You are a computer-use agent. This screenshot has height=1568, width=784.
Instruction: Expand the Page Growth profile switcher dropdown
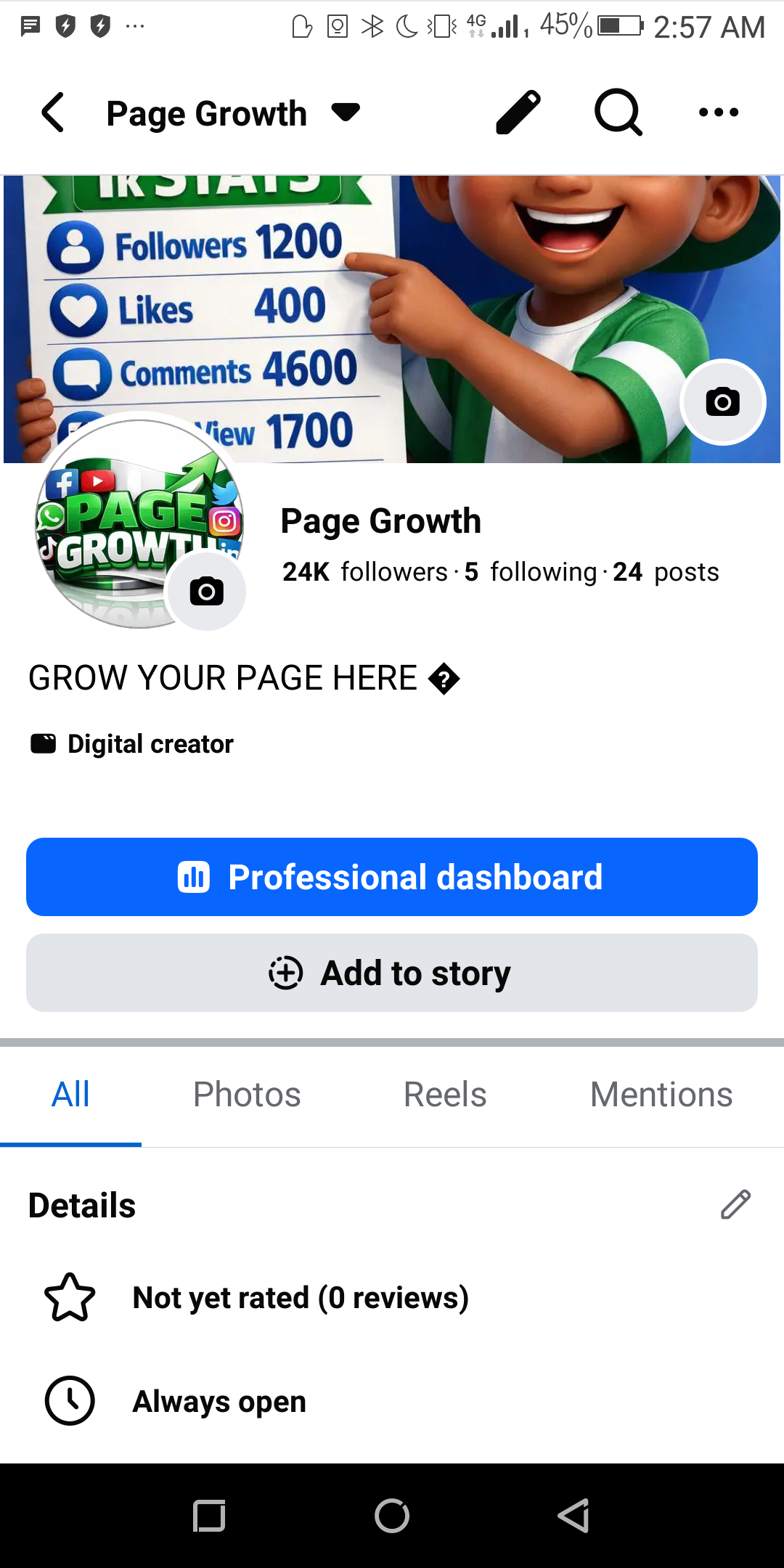345,113
